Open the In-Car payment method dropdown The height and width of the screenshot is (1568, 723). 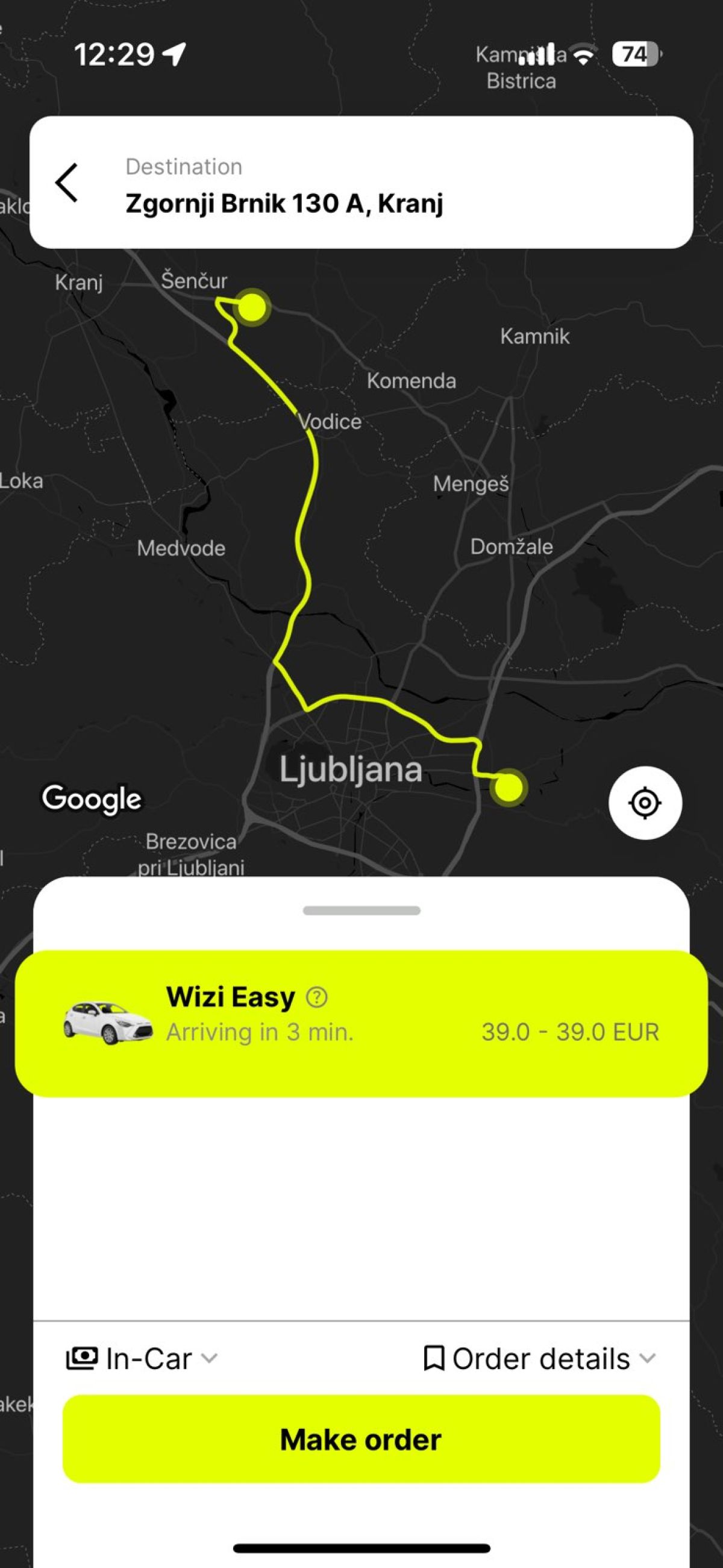coord(142,1358)
